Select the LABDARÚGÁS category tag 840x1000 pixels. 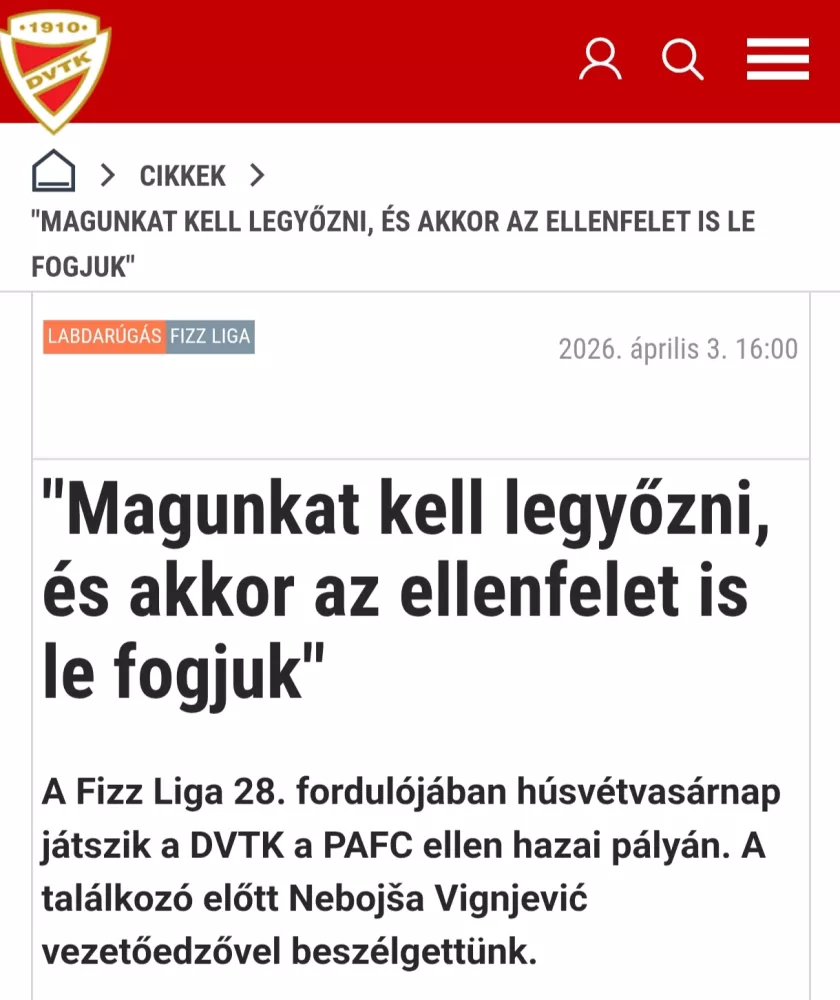[x=104, y=337]
